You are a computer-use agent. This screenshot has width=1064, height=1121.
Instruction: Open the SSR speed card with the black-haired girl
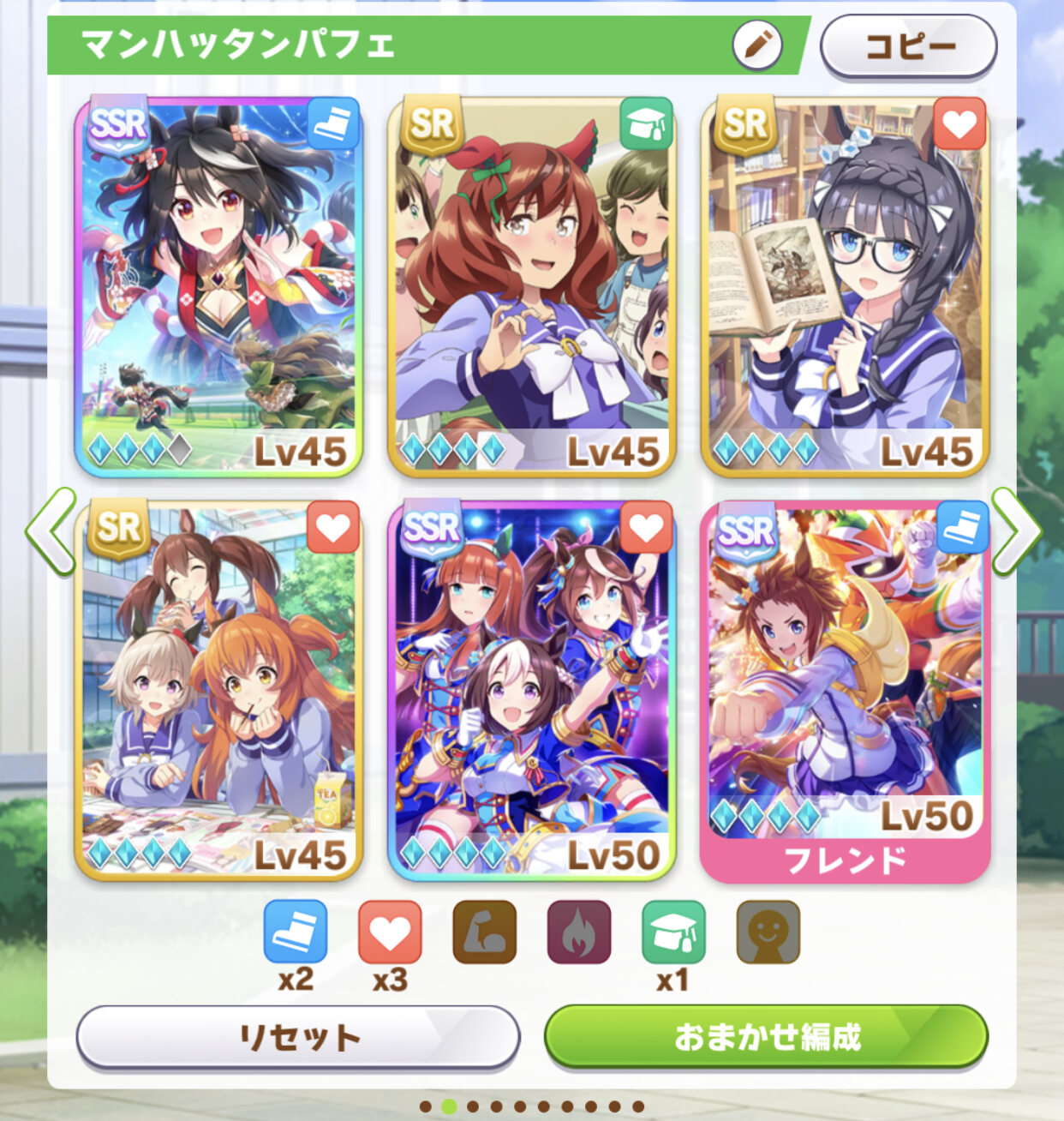pyautogui.click(x=218, y=286)
